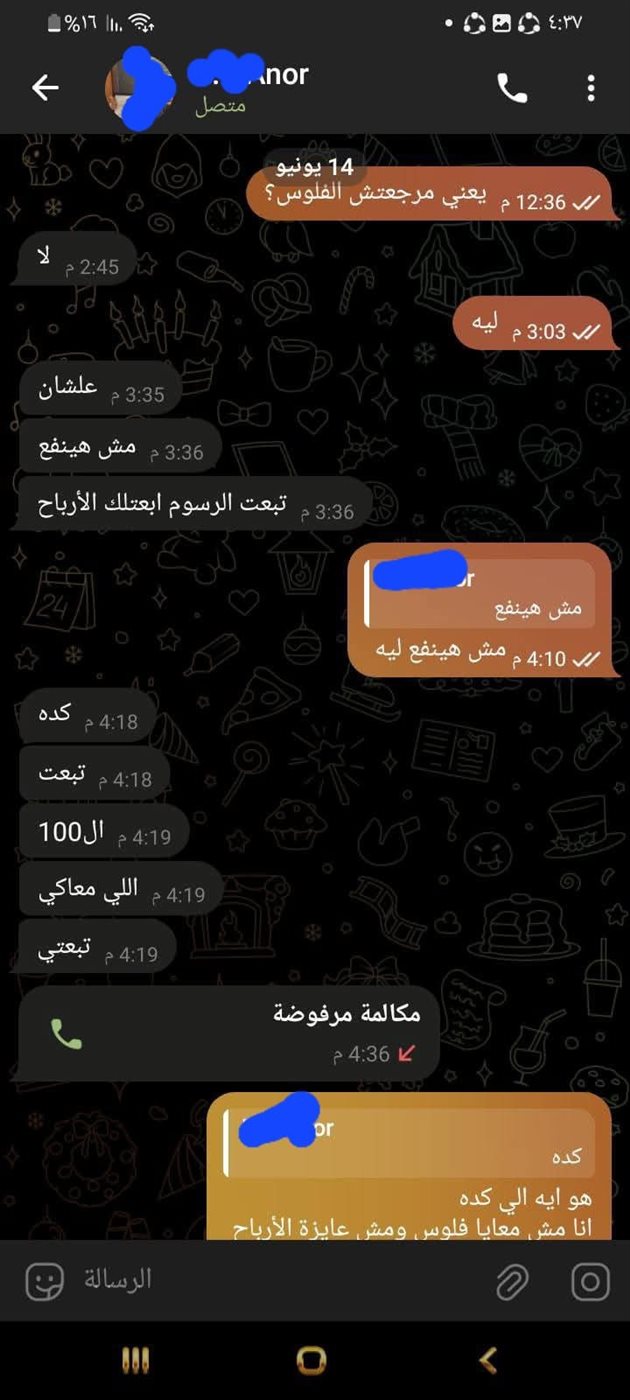Tap the system home button
Viewport: 630px width, 1400px height.
click(313, 1360)
